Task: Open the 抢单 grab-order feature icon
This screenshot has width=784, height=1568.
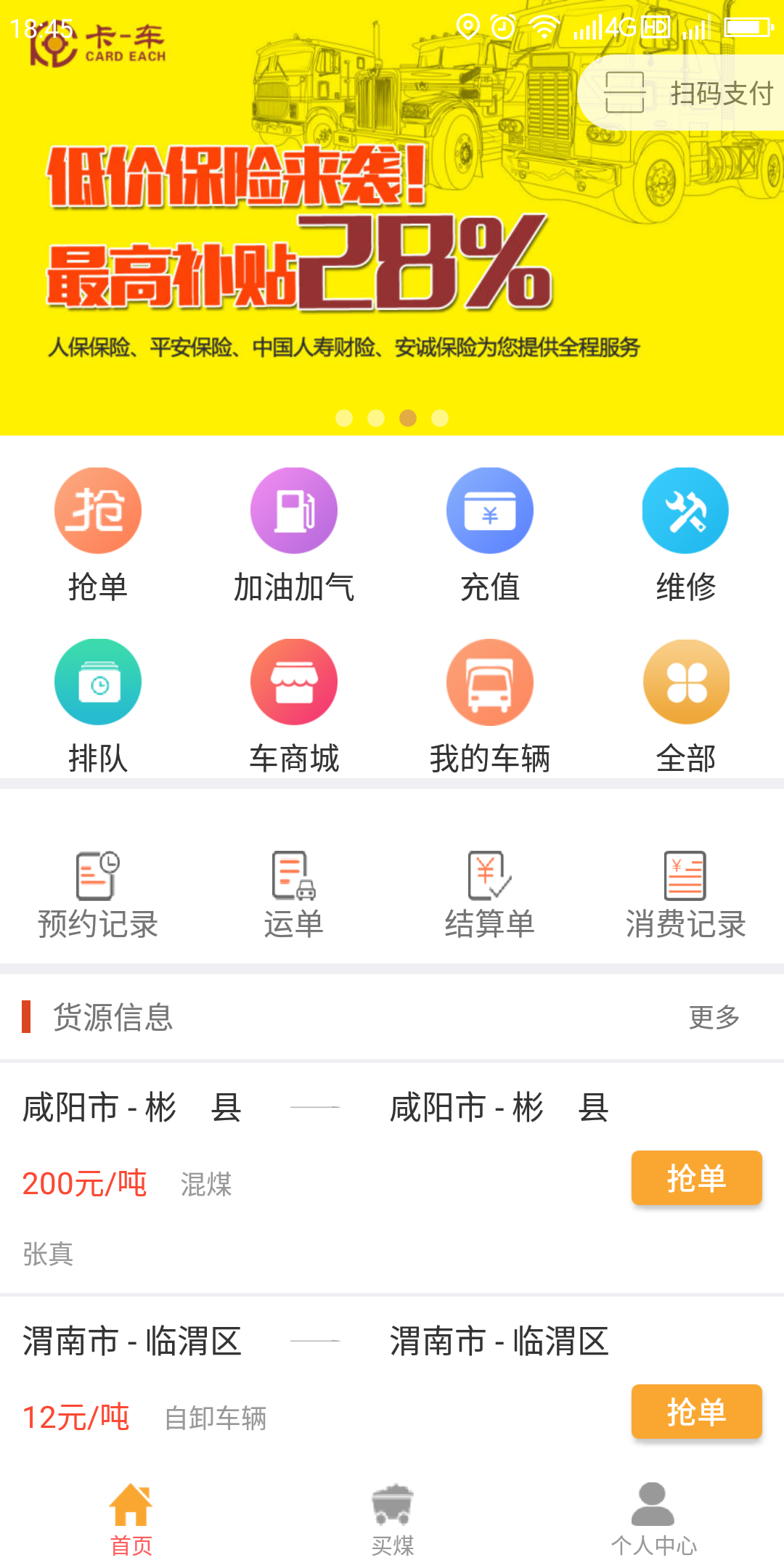Action: [x=98, y=510]
